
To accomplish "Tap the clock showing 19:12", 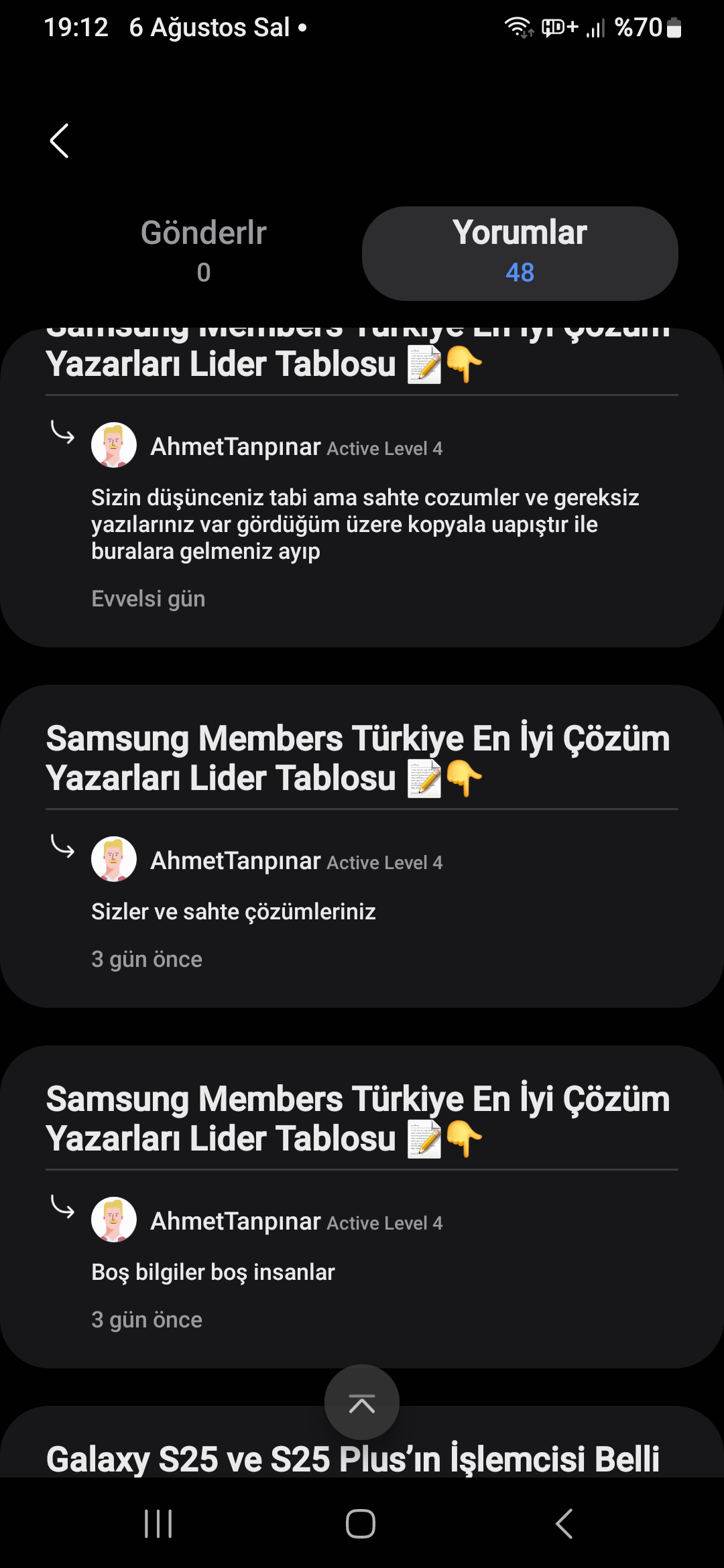I will (x=76, y=27).
